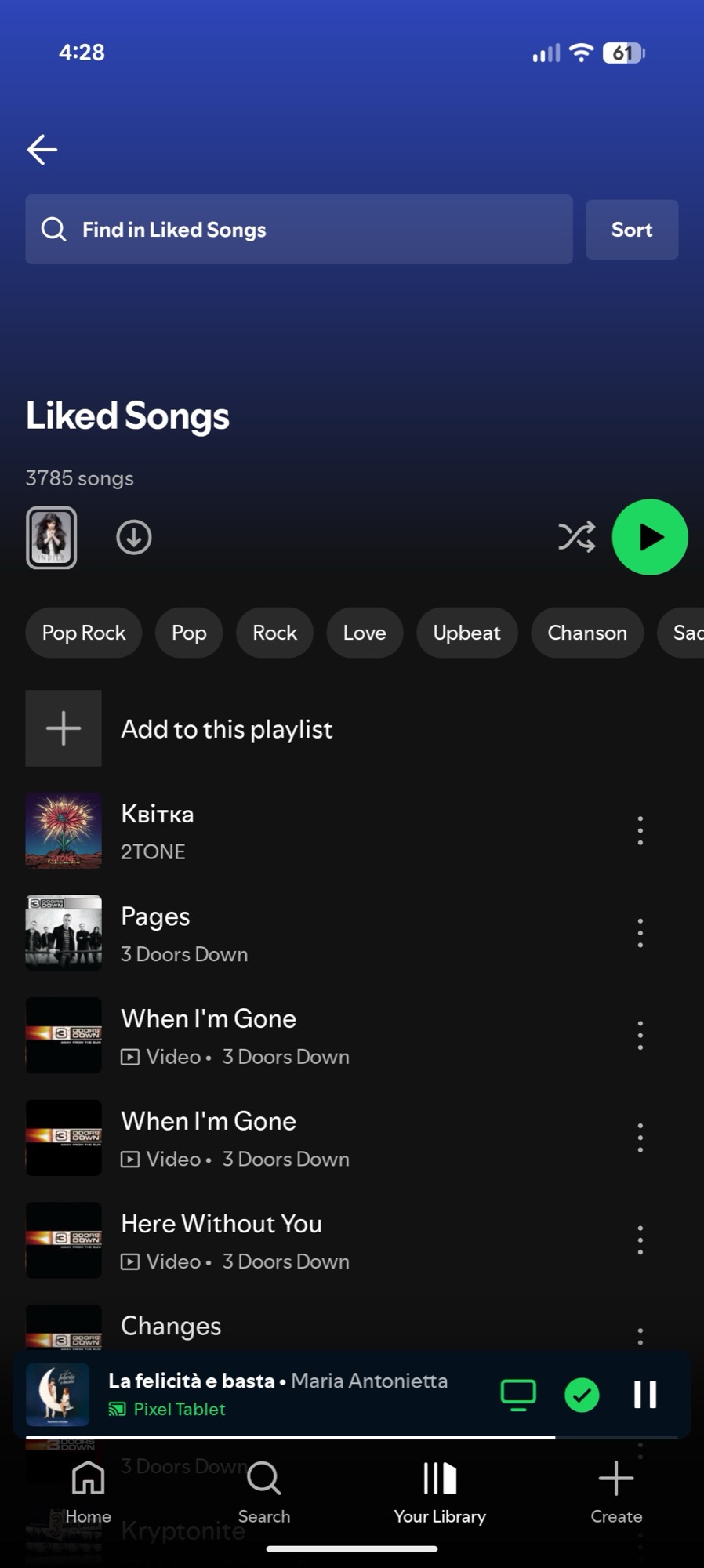704x1568 pixels.
Task: Select the Upbeat filter chip
Action: tap(466, 633)
